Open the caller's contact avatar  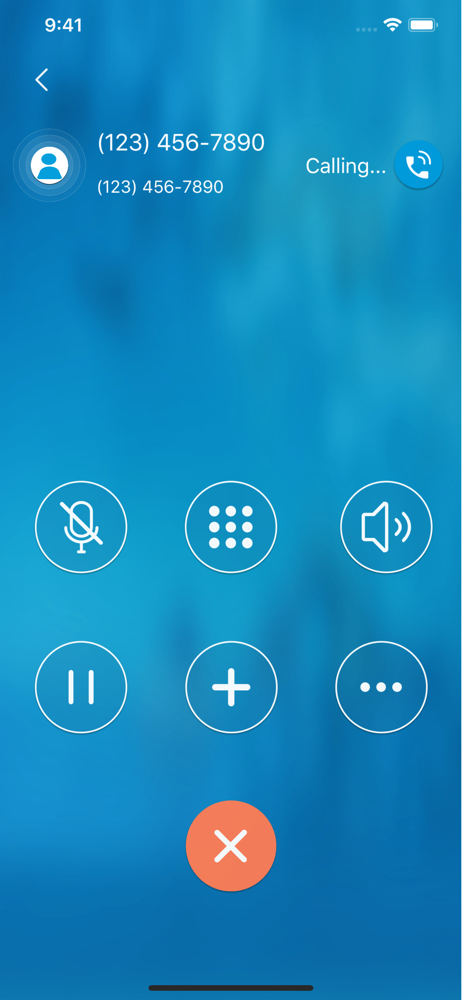(x=49, y=165)
